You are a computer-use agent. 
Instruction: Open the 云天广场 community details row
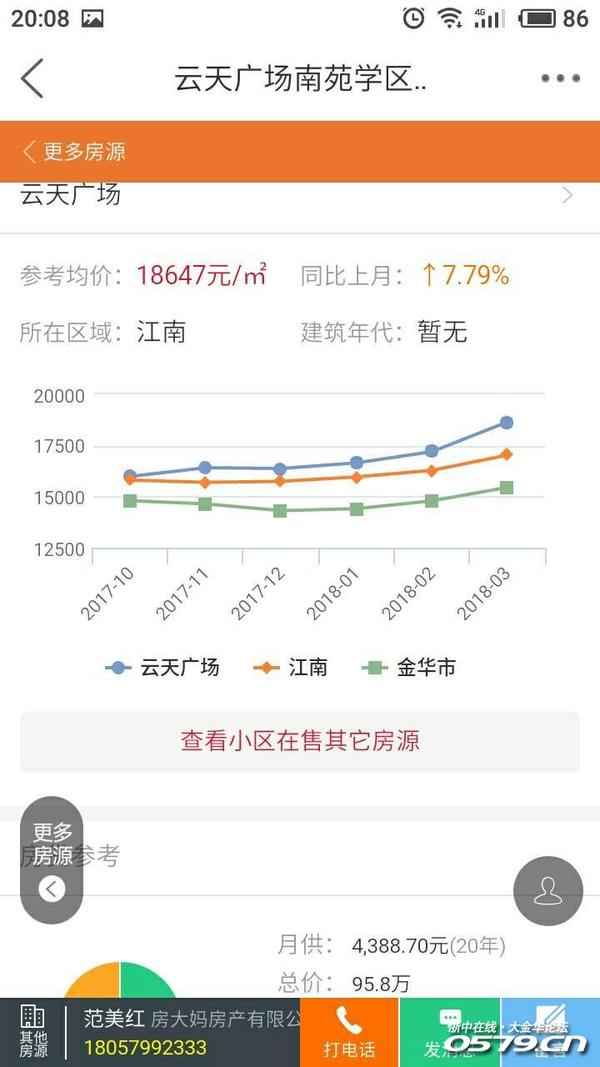pos(300,196)
